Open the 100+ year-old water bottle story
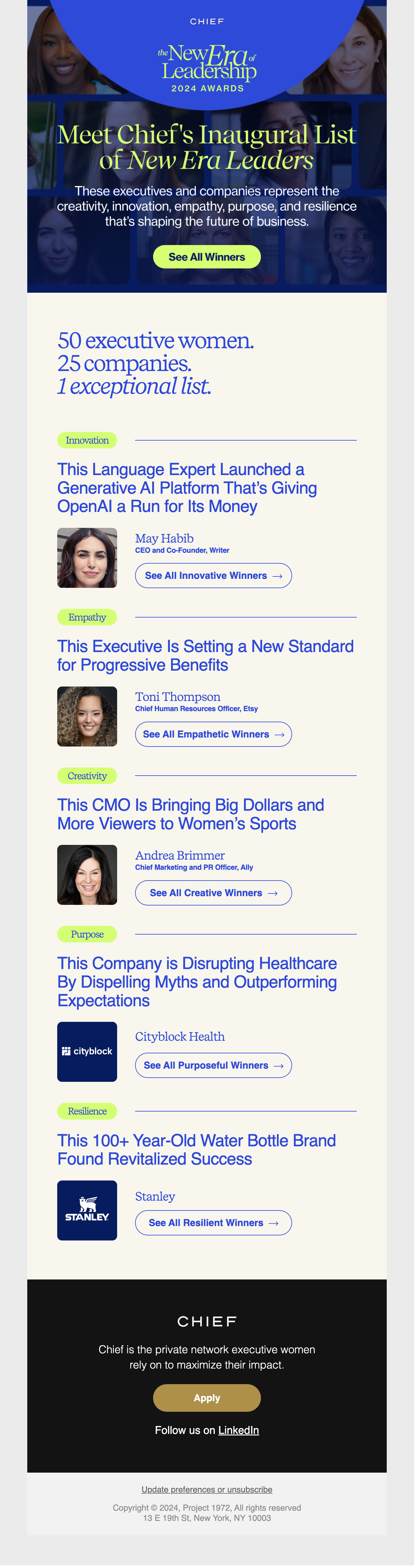This screenshot has height=1568, width=414. coord(196,1150)
